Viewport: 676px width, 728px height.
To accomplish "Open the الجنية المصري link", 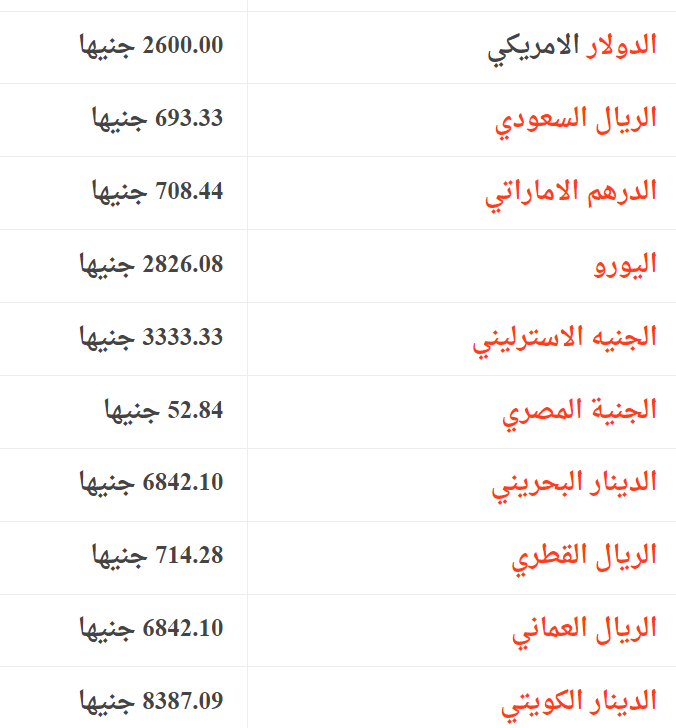I will click(x=580, y=411).
